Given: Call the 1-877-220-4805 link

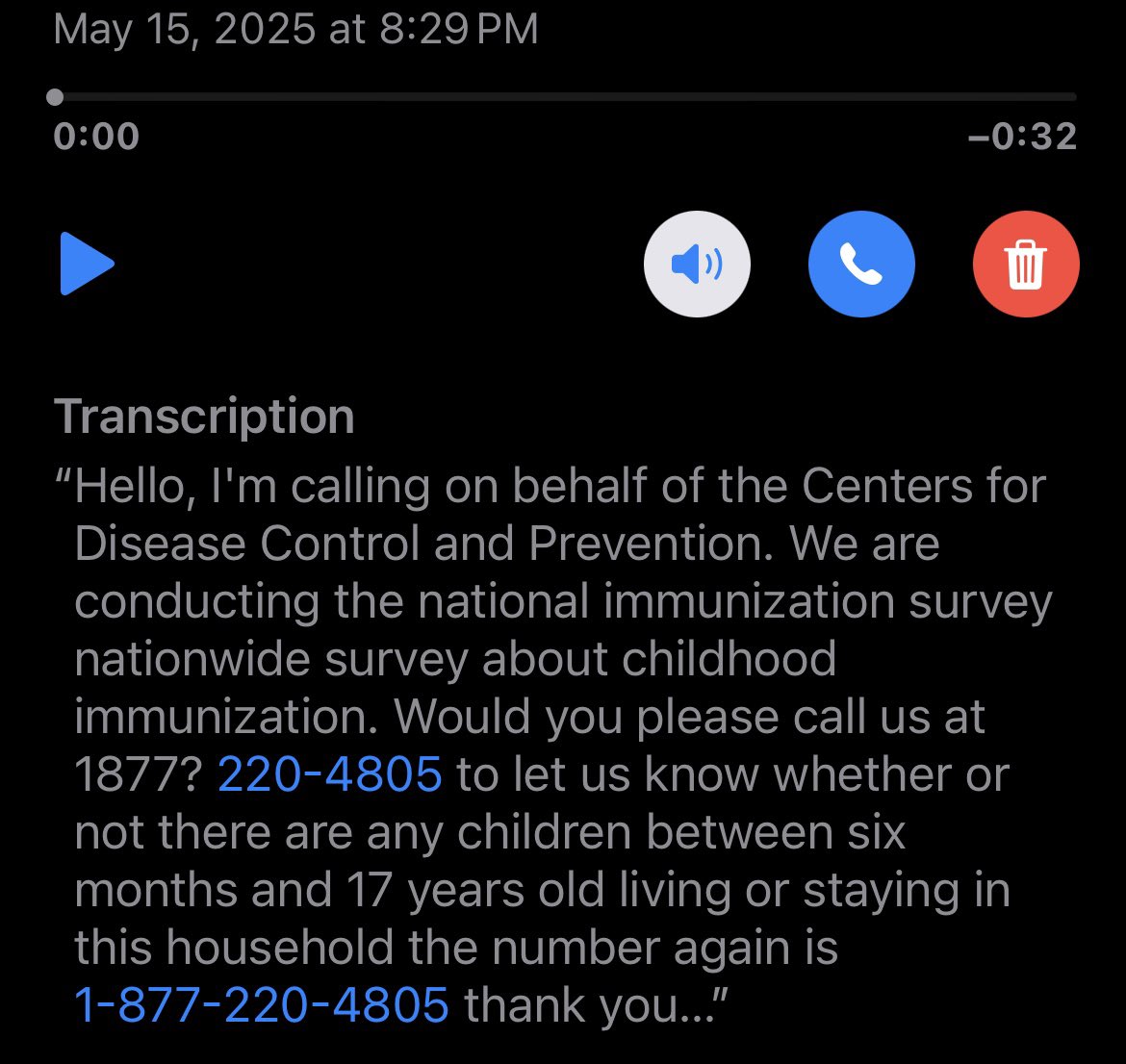Looking at the screenshot, I should click(262, 1005).
